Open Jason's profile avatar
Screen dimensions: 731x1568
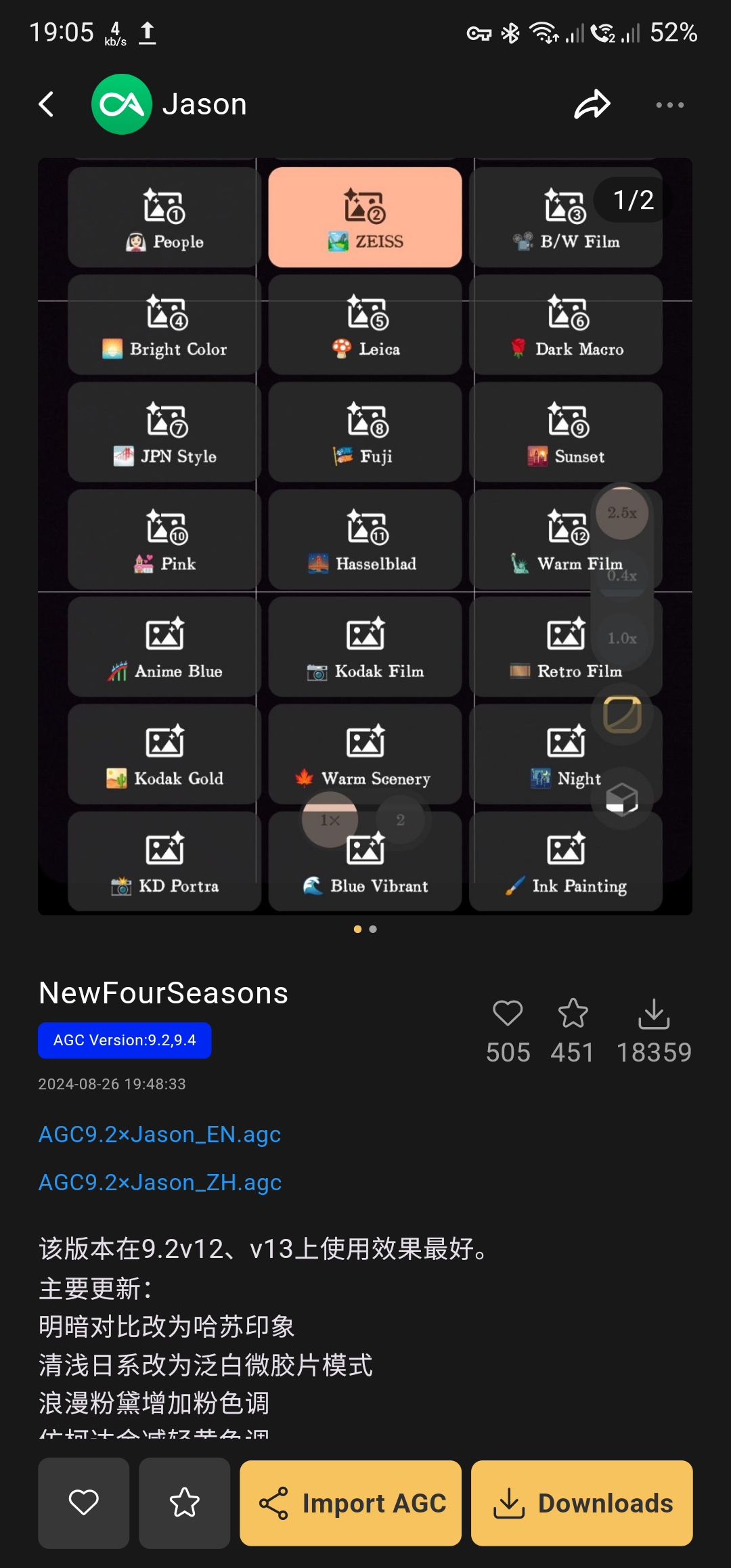[x=122, y=104]
